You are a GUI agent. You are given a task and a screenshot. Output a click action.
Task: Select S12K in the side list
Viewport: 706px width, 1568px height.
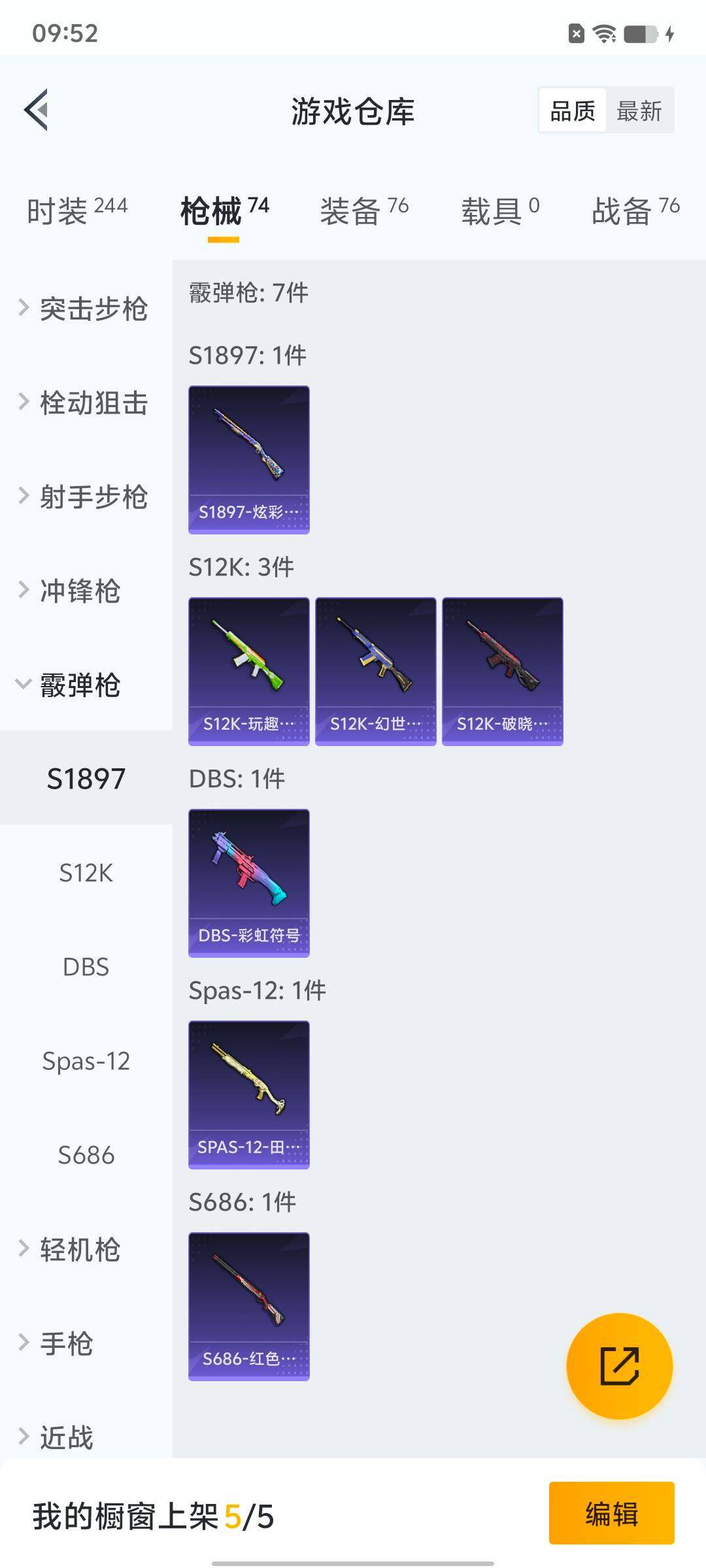tap(86, 873)
